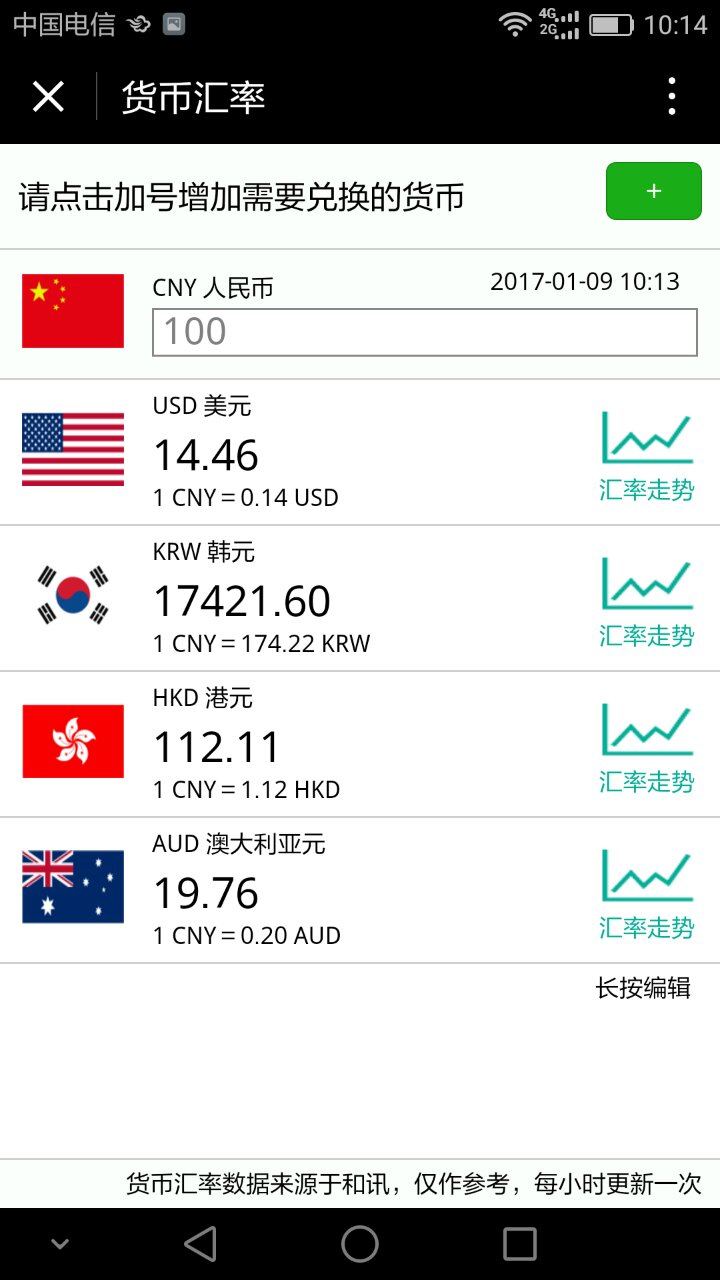Image resolution: width=720 pixels, height=1280 pixels.
Task: Select the AUD 澳大利亚元 row
Action: [x=360, y=890]
